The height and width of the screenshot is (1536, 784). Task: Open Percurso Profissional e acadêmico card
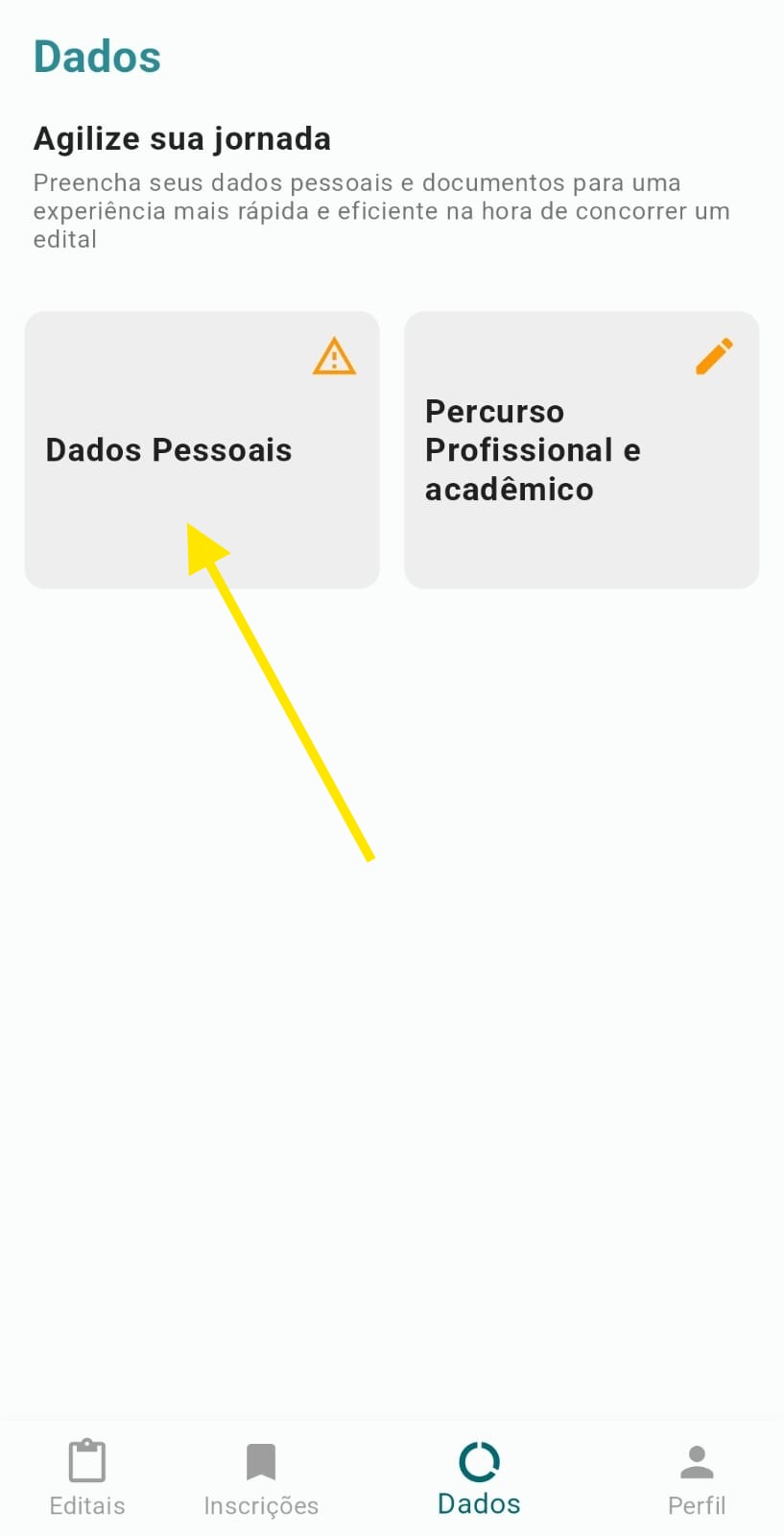[582, 449]
